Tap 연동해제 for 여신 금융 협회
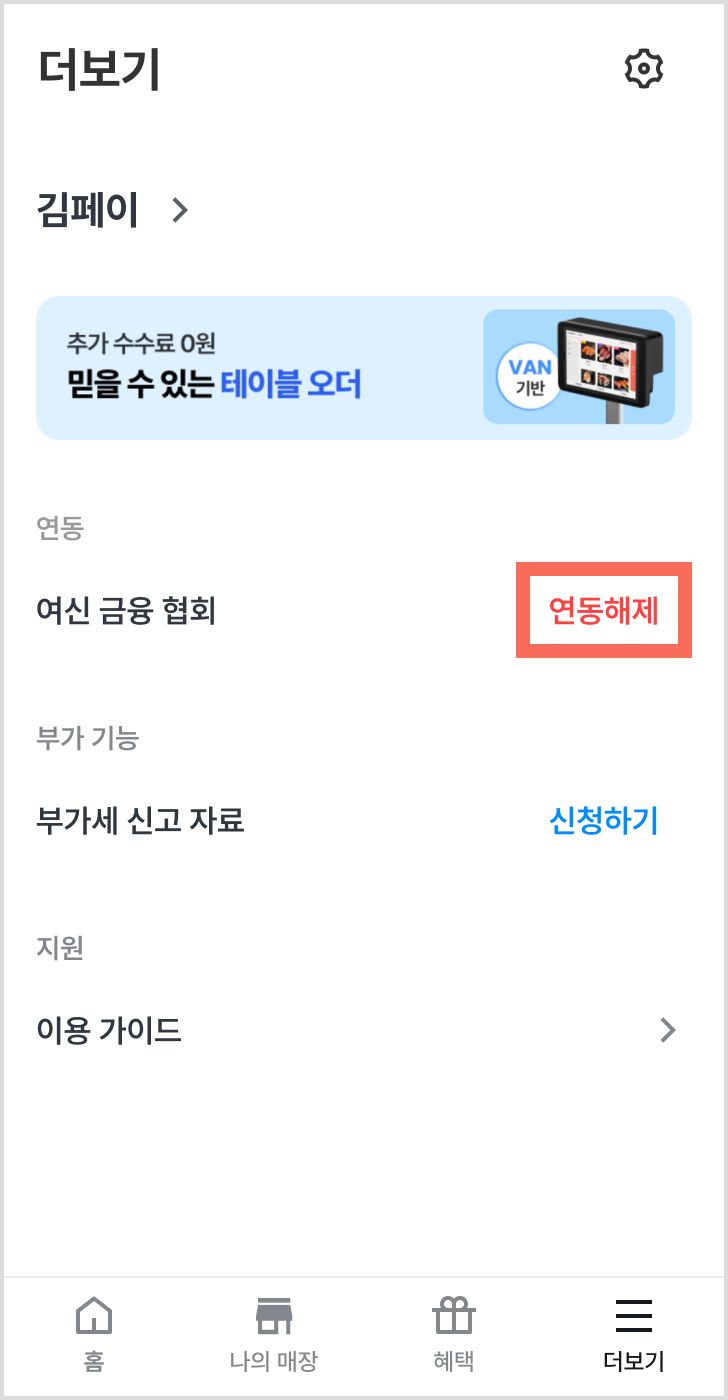Viewport: 728px width, 1400px height. [604, 610]
